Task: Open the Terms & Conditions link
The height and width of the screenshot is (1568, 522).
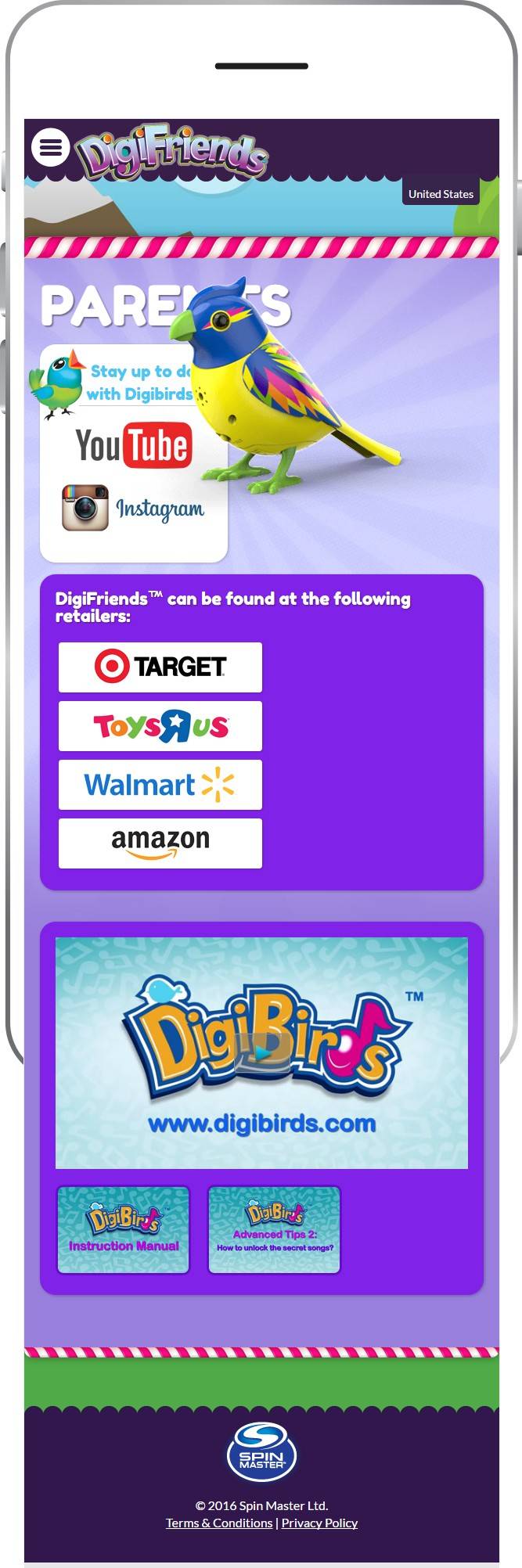Action: pos(219,1523)
